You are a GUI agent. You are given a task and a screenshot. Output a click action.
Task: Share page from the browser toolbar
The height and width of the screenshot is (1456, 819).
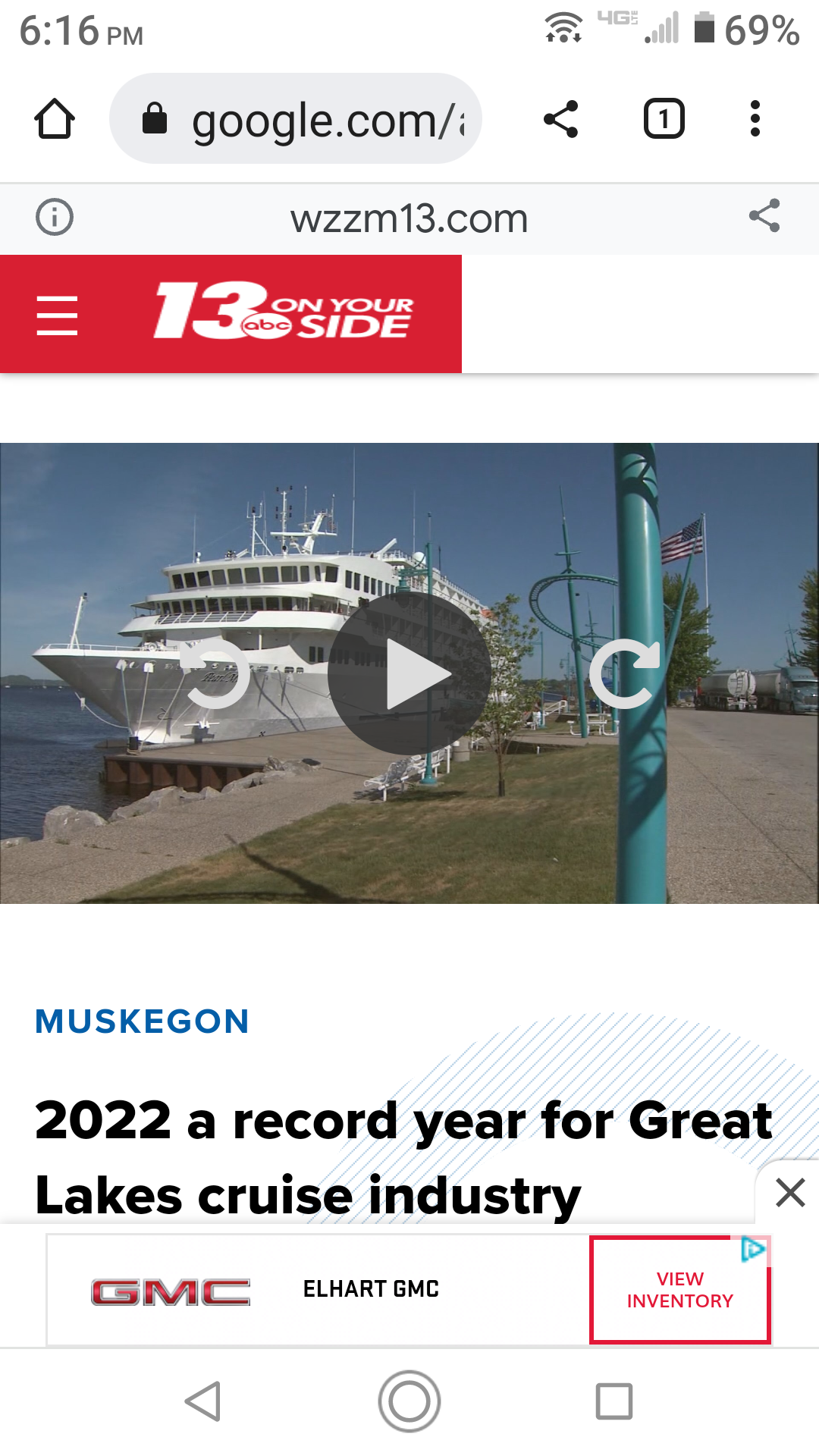tap(561, 119)
